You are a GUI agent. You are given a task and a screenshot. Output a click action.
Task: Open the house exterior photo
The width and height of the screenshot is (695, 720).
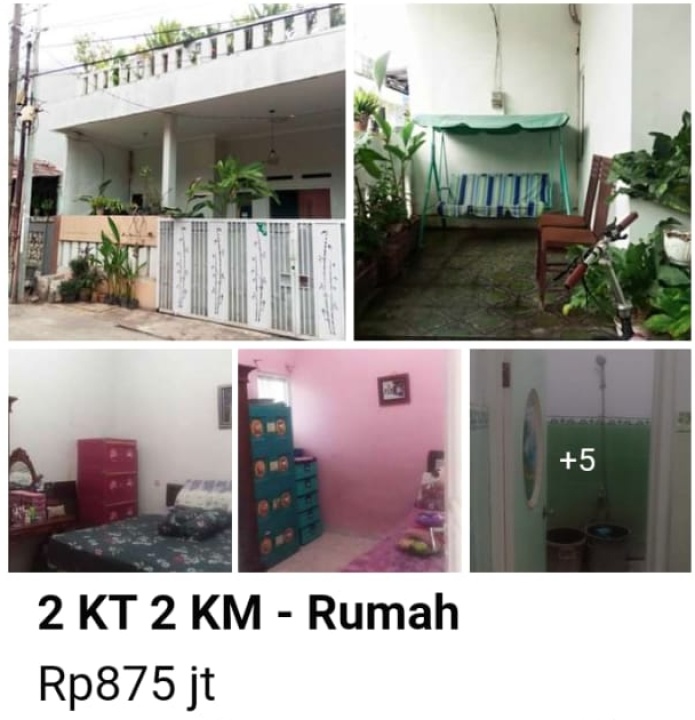point(177,170)
